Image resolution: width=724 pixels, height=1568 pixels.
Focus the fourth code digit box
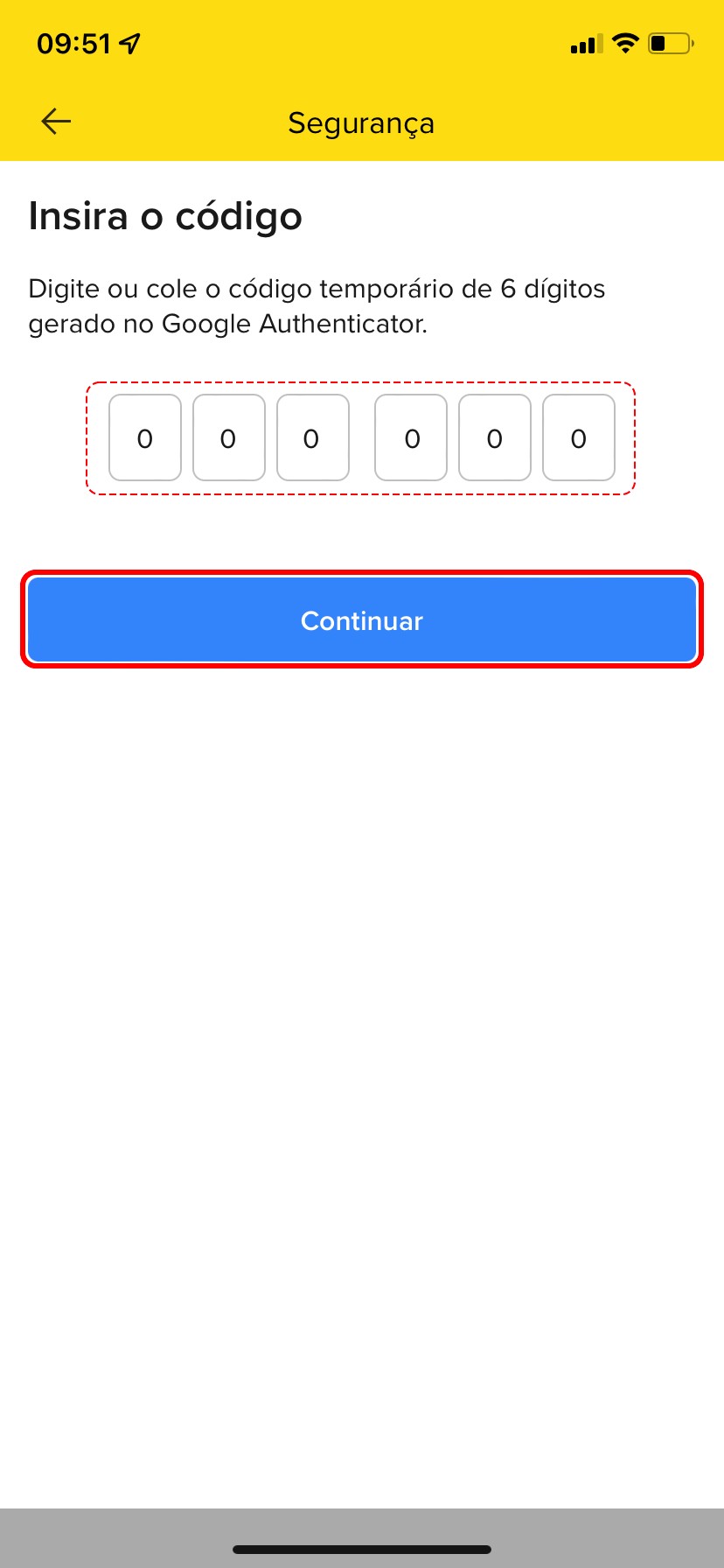[x=411, y=437]
